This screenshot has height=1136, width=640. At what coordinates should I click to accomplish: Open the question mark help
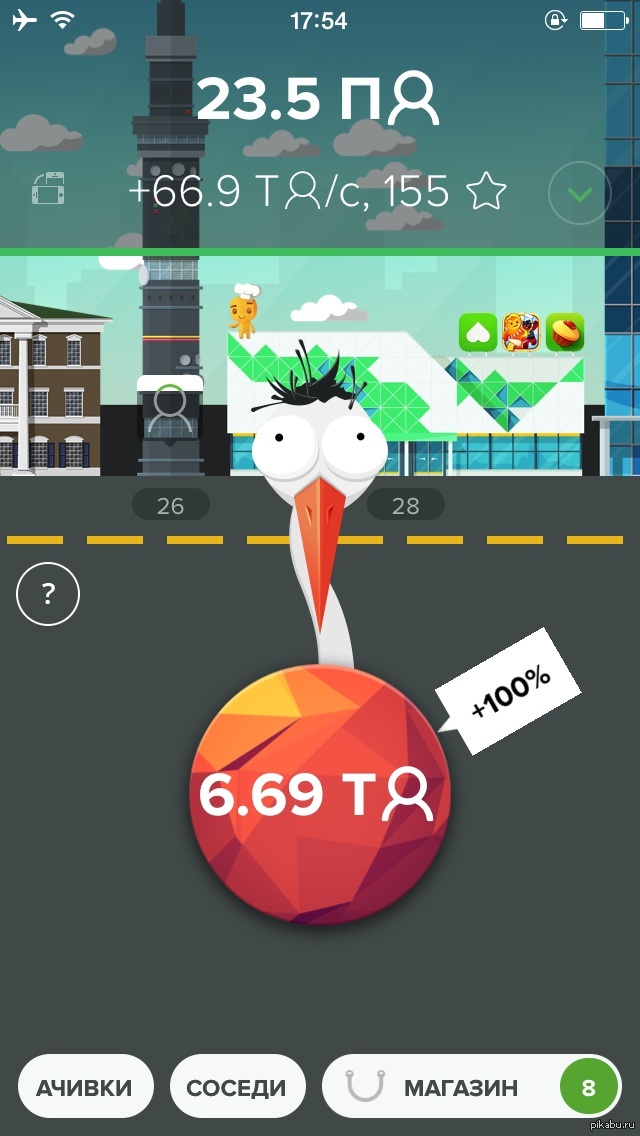(48, 594)
